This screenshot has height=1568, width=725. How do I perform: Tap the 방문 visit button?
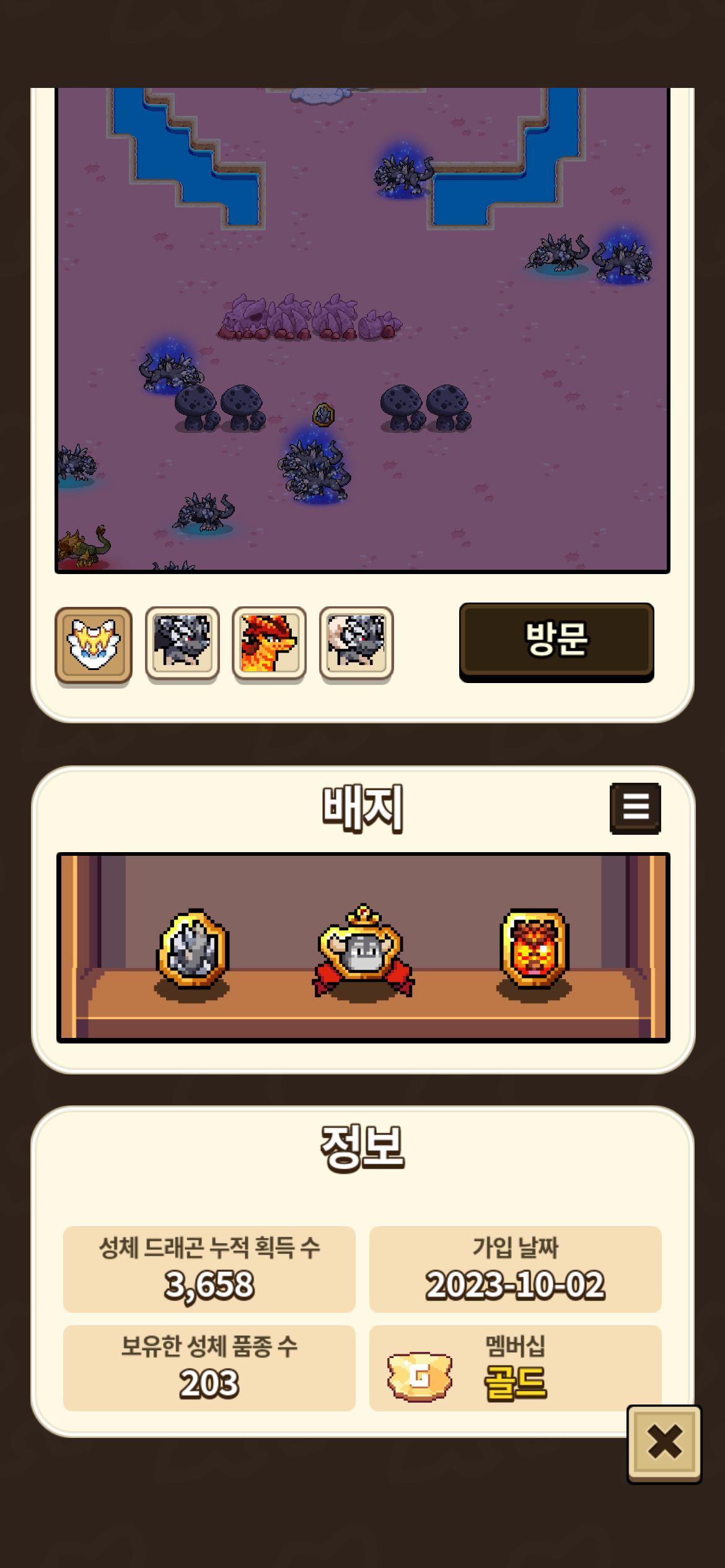pos(556,642)
